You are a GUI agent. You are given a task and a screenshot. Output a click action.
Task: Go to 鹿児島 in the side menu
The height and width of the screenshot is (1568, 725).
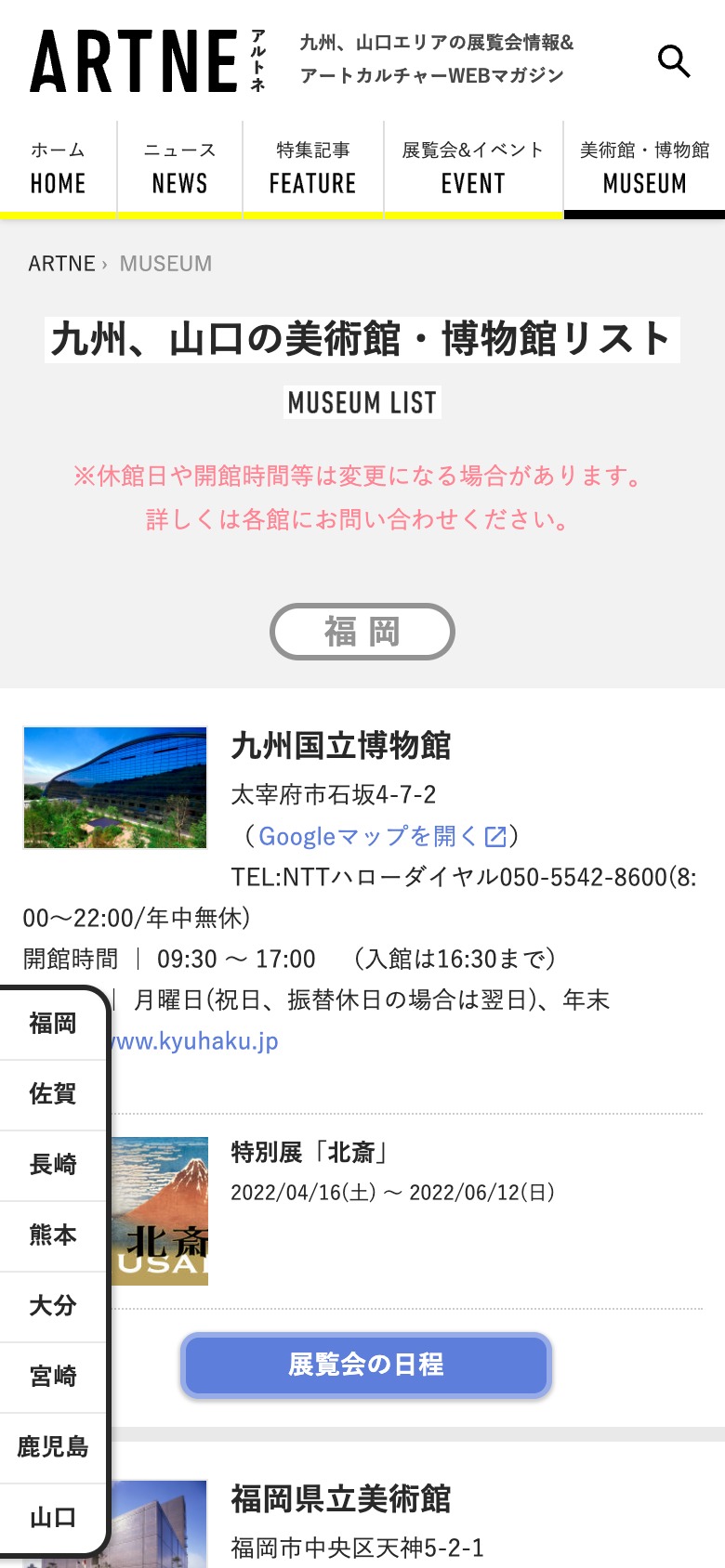[53, 1447]
